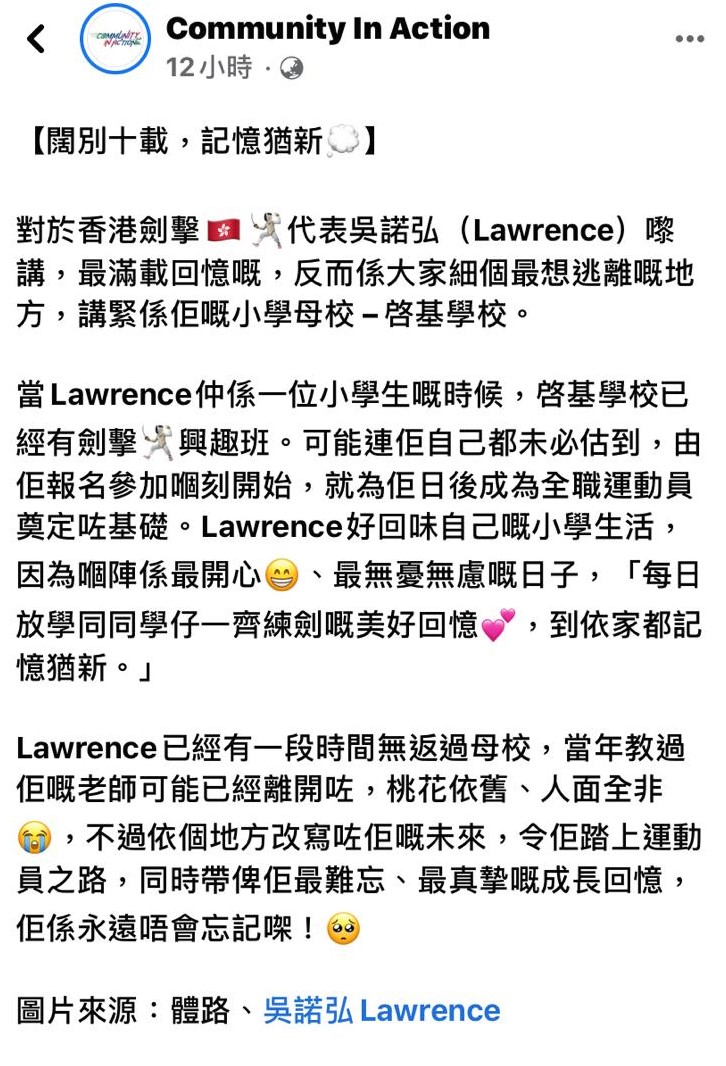Go back with the arrow icon
This screenshot has height=1066, width=726.
tap(37, 40)
